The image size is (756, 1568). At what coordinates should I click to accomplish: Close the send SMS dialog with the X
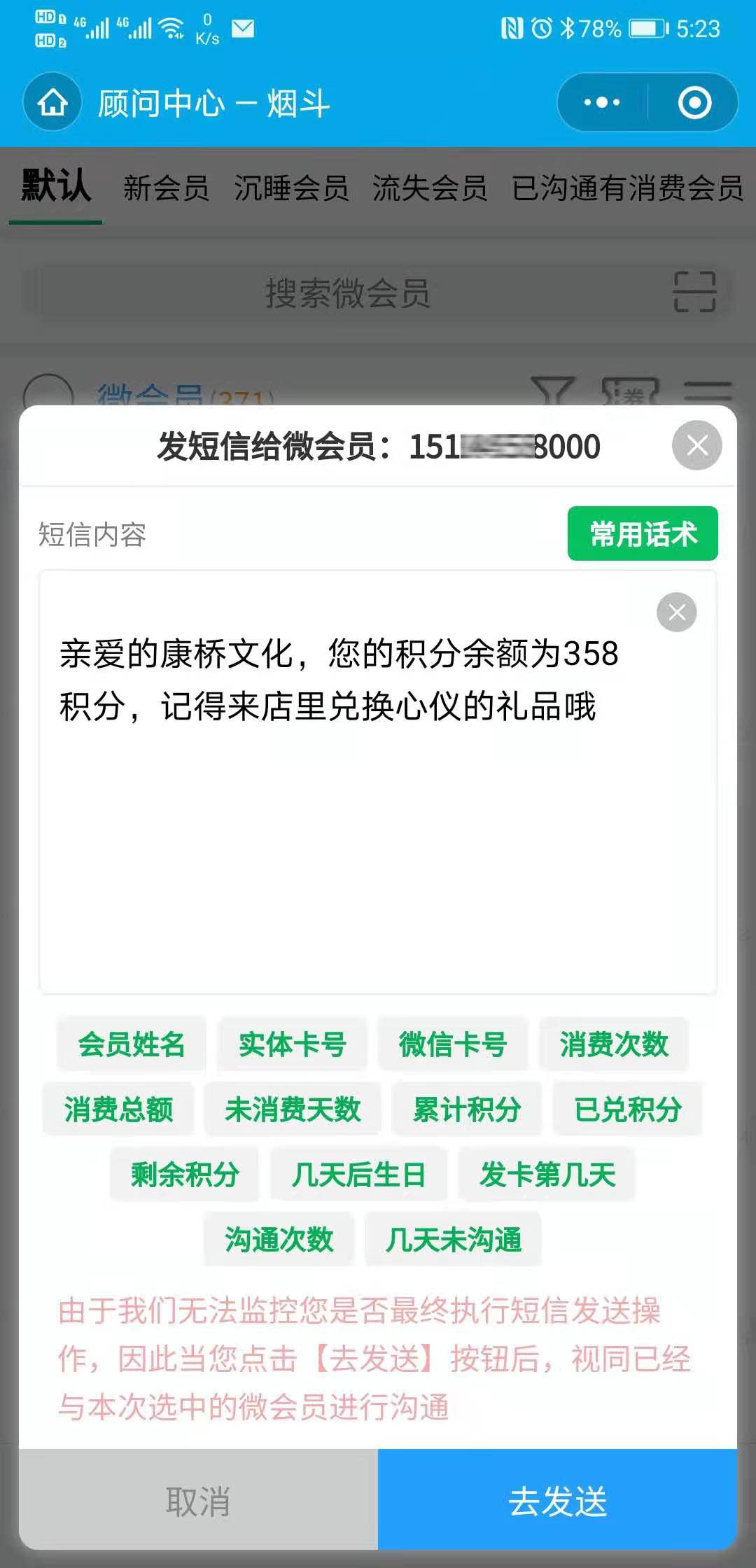click(x=696, y=444)
